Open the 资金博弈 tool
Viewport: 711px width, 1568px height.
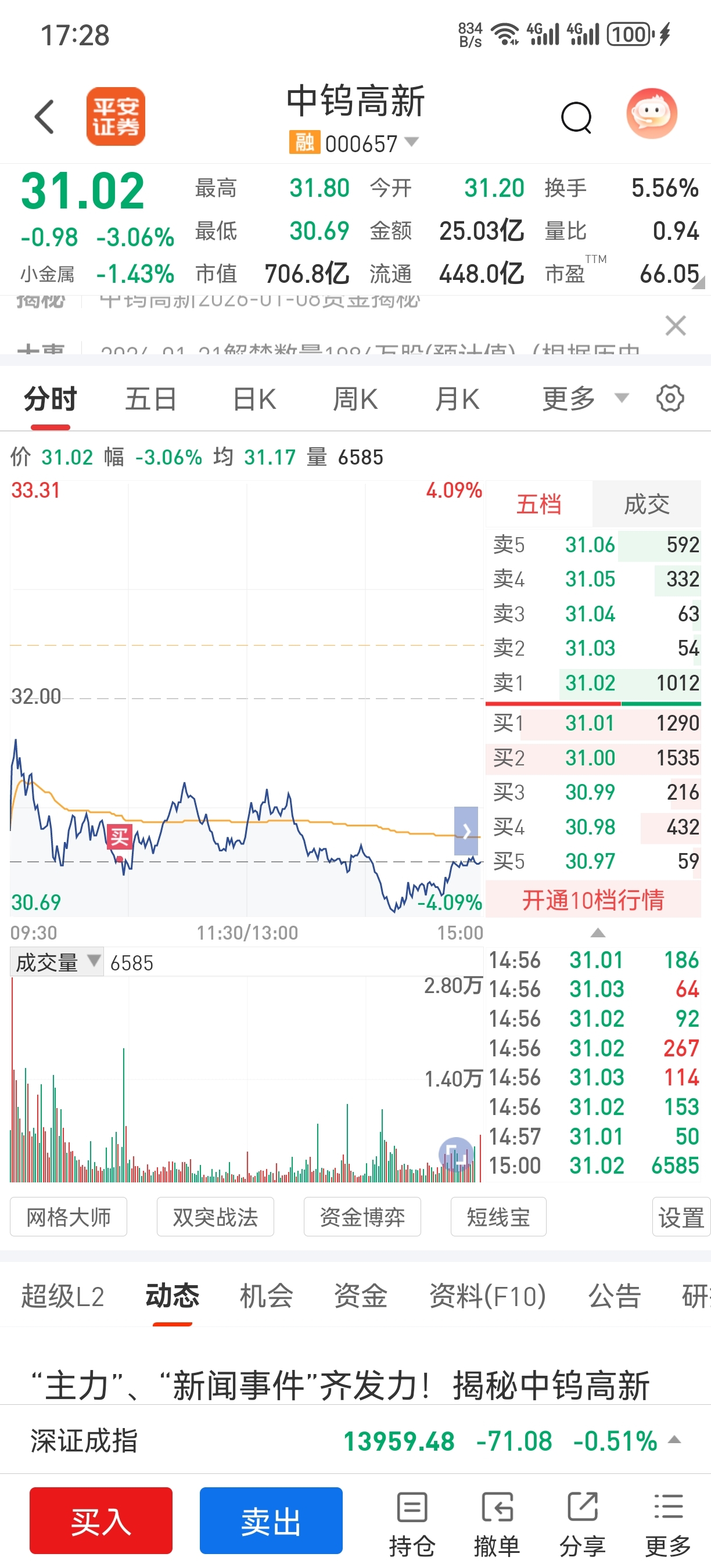[x=362, y=1217]
